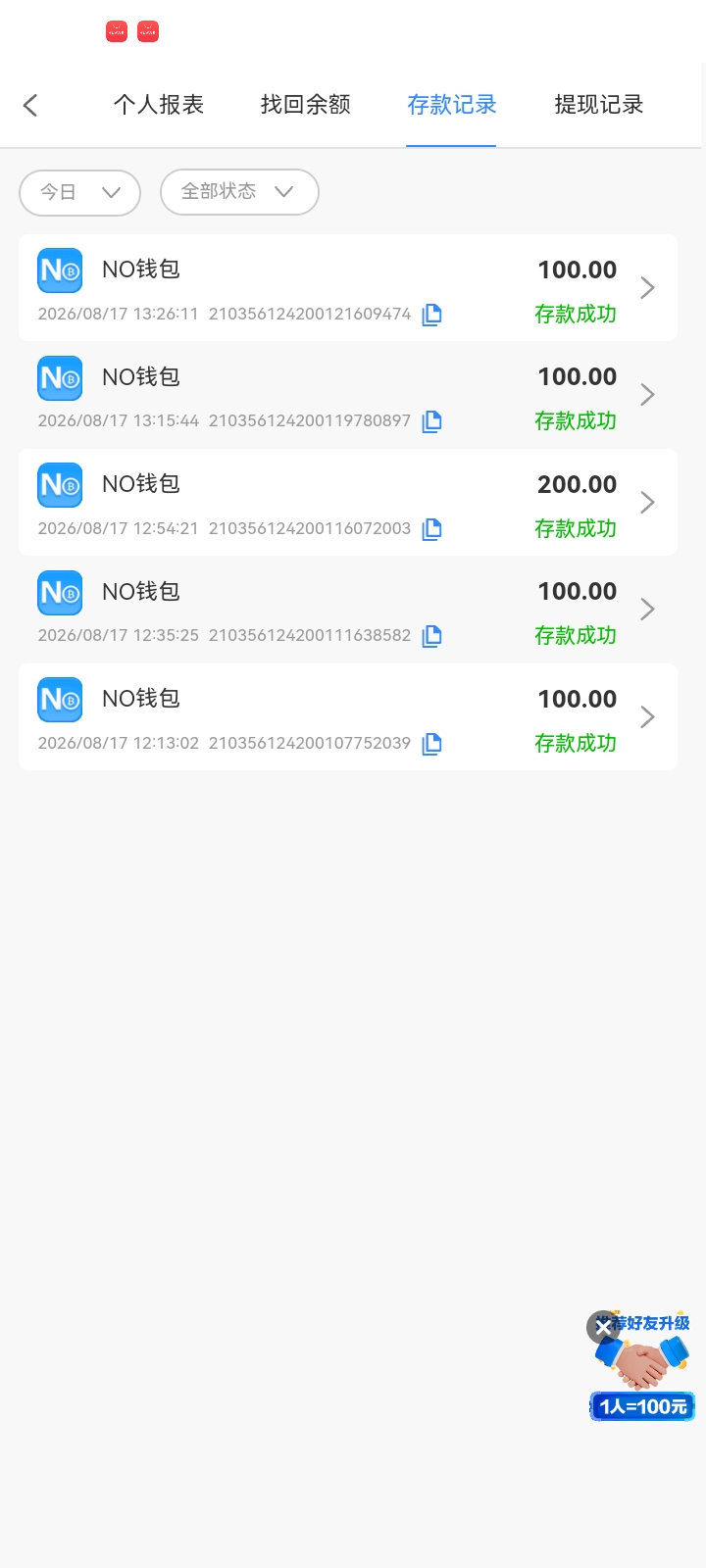Copy order number ending in 752039
This screenshot has width=706, height=1568.
431,744
